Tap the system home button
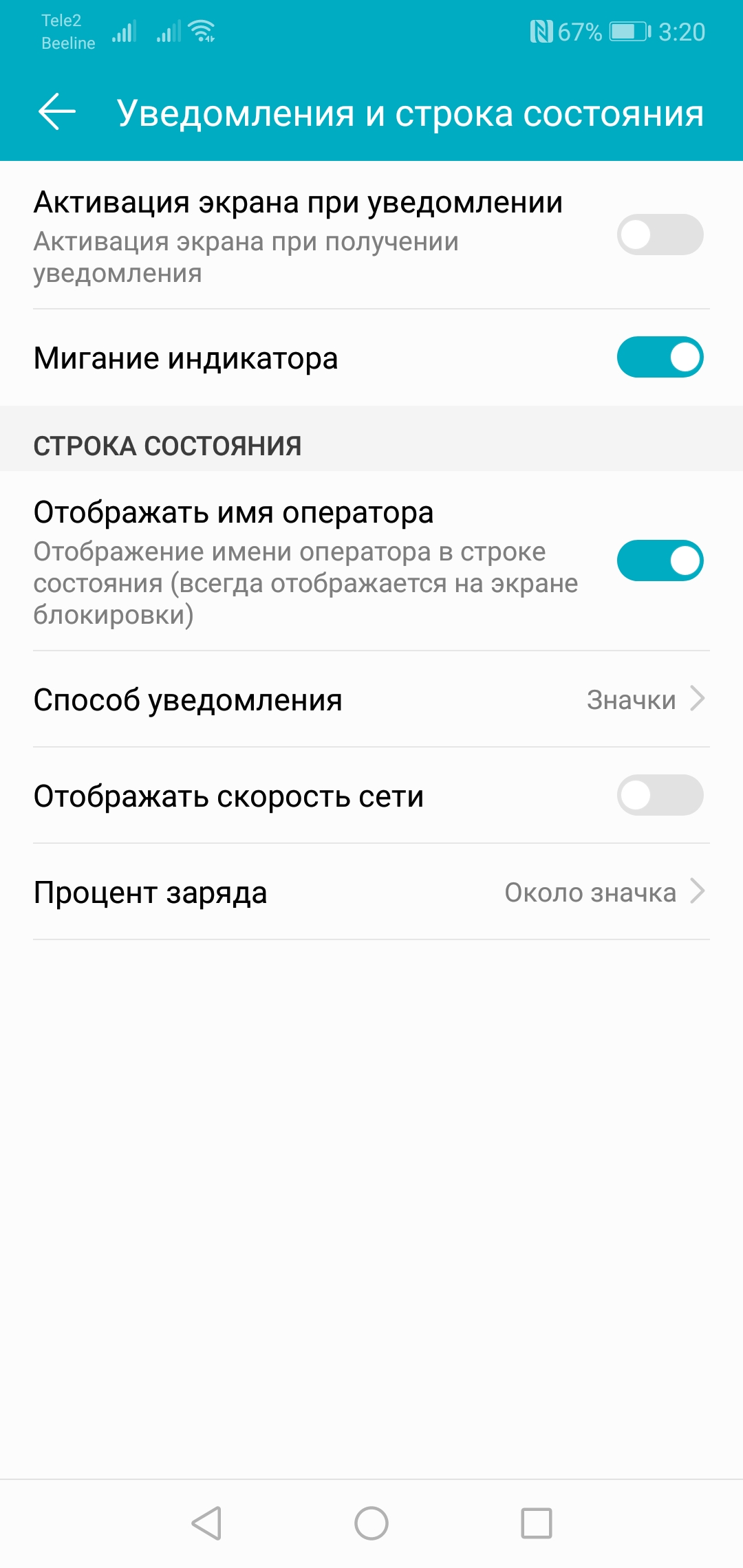743x1568 pixels. click(371, 1523)
